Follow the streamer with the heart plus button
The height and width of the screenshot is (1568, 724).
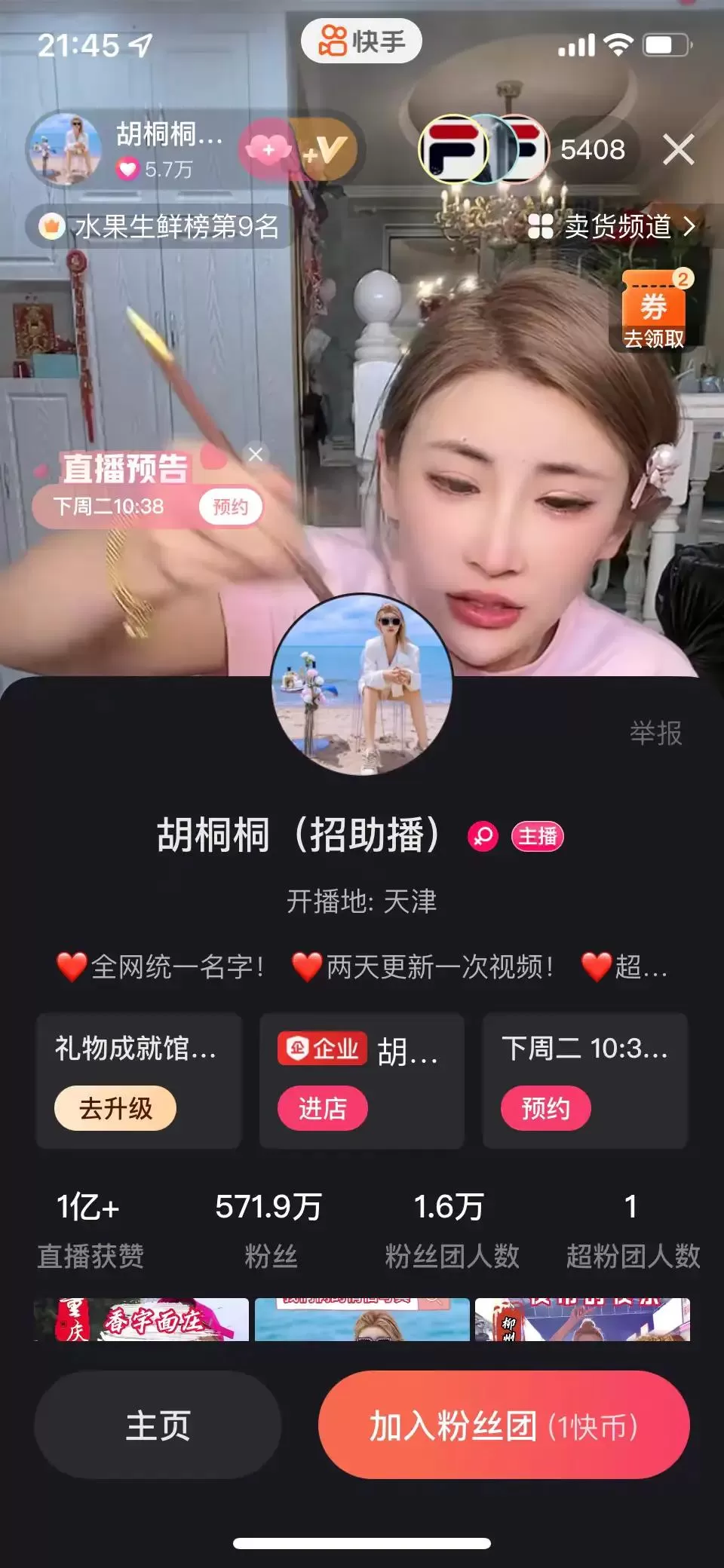268,149
